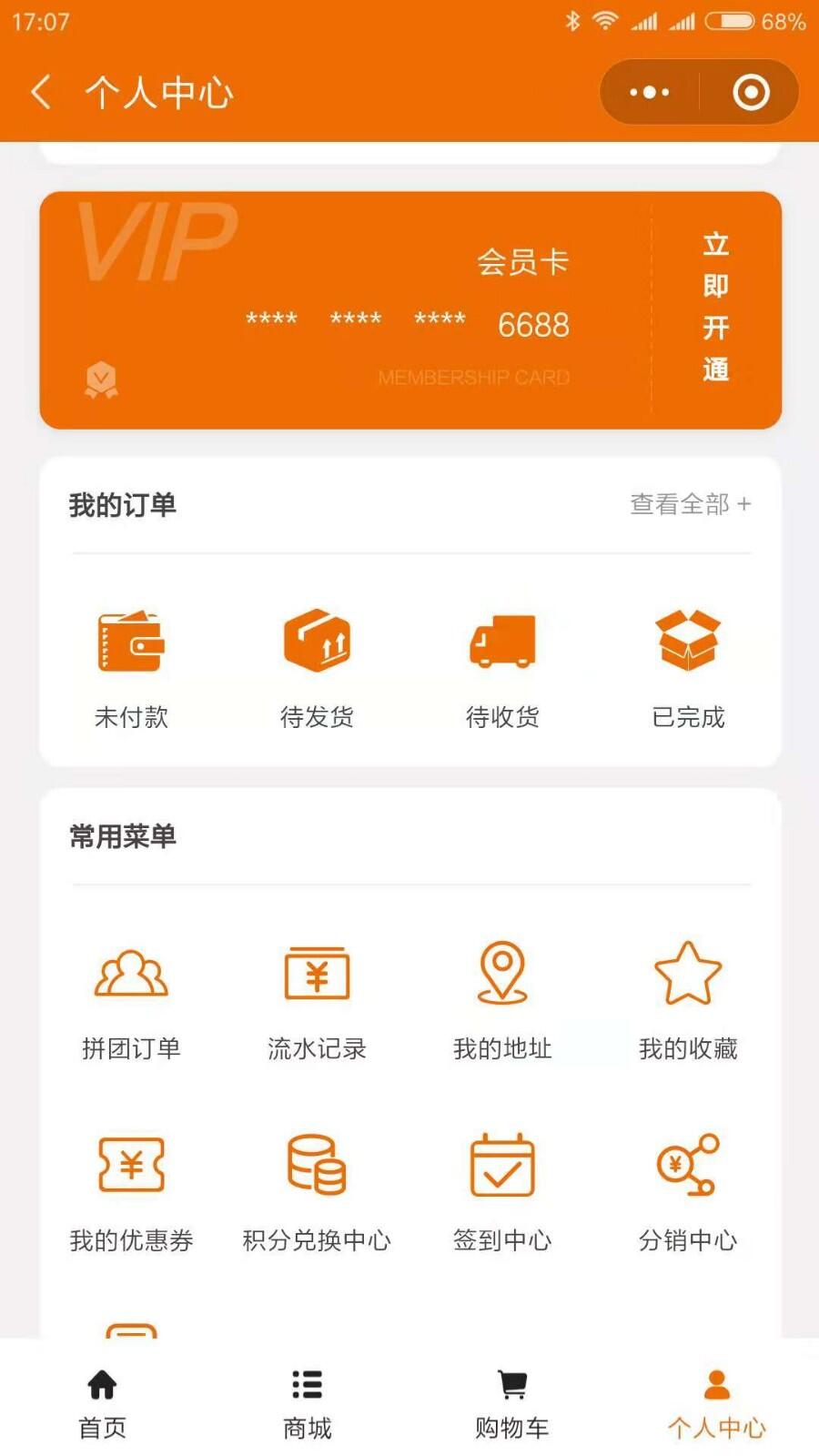
Task: Go back from 个人中心
Action: point(41,92)
